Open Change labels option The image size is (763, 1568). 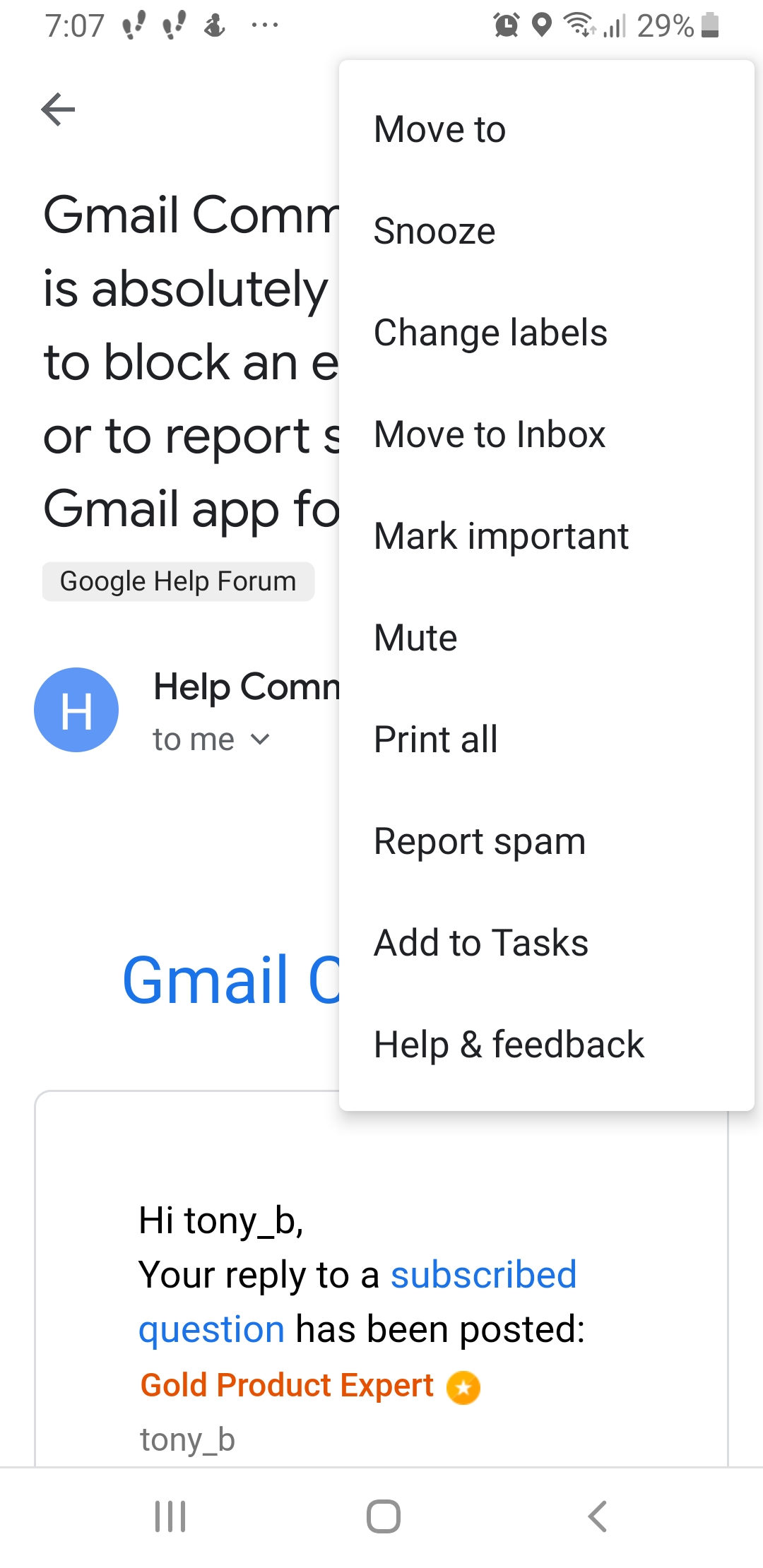pos(490,333)
